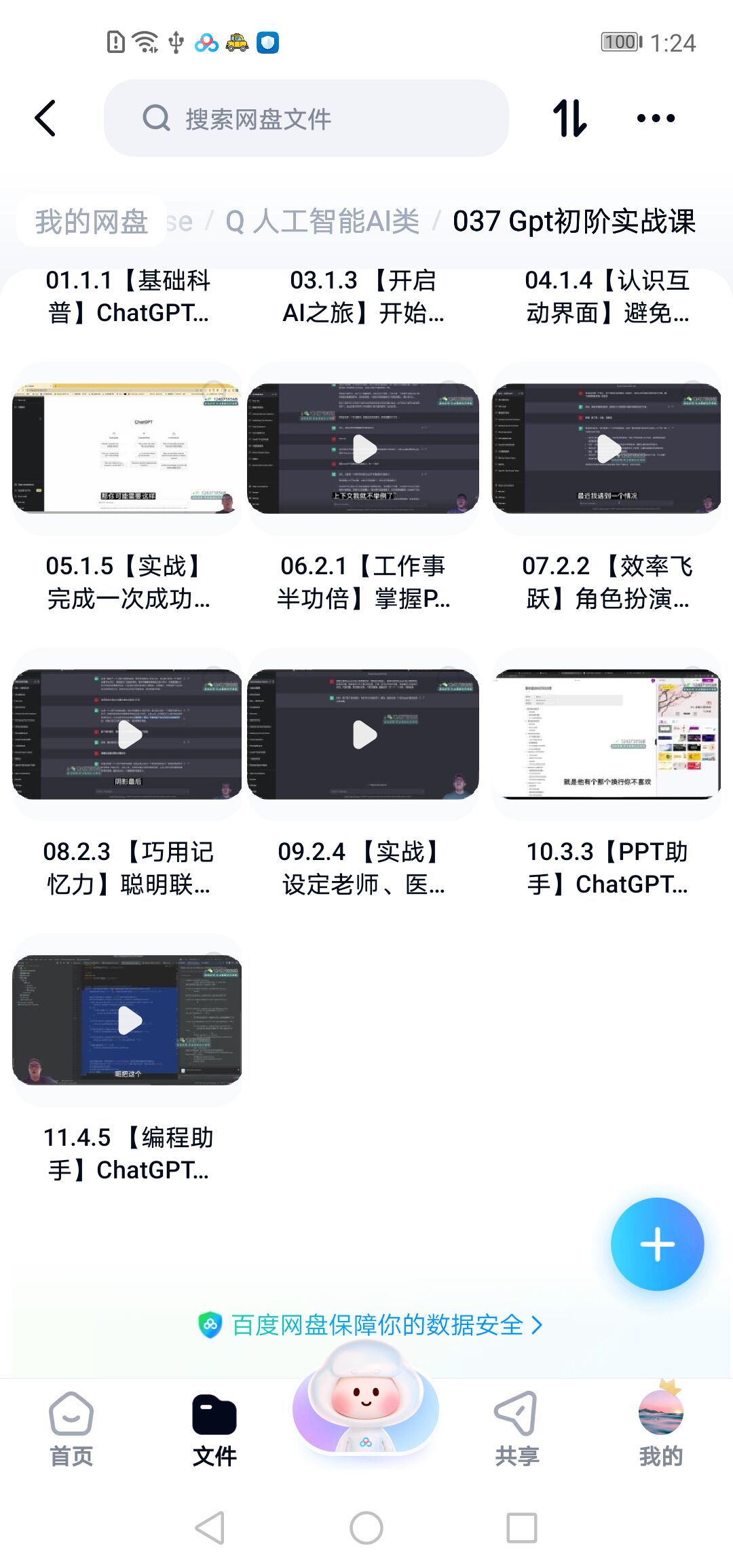Tap the search box for cloud files
733x1568 pixels.
[305, 118]
